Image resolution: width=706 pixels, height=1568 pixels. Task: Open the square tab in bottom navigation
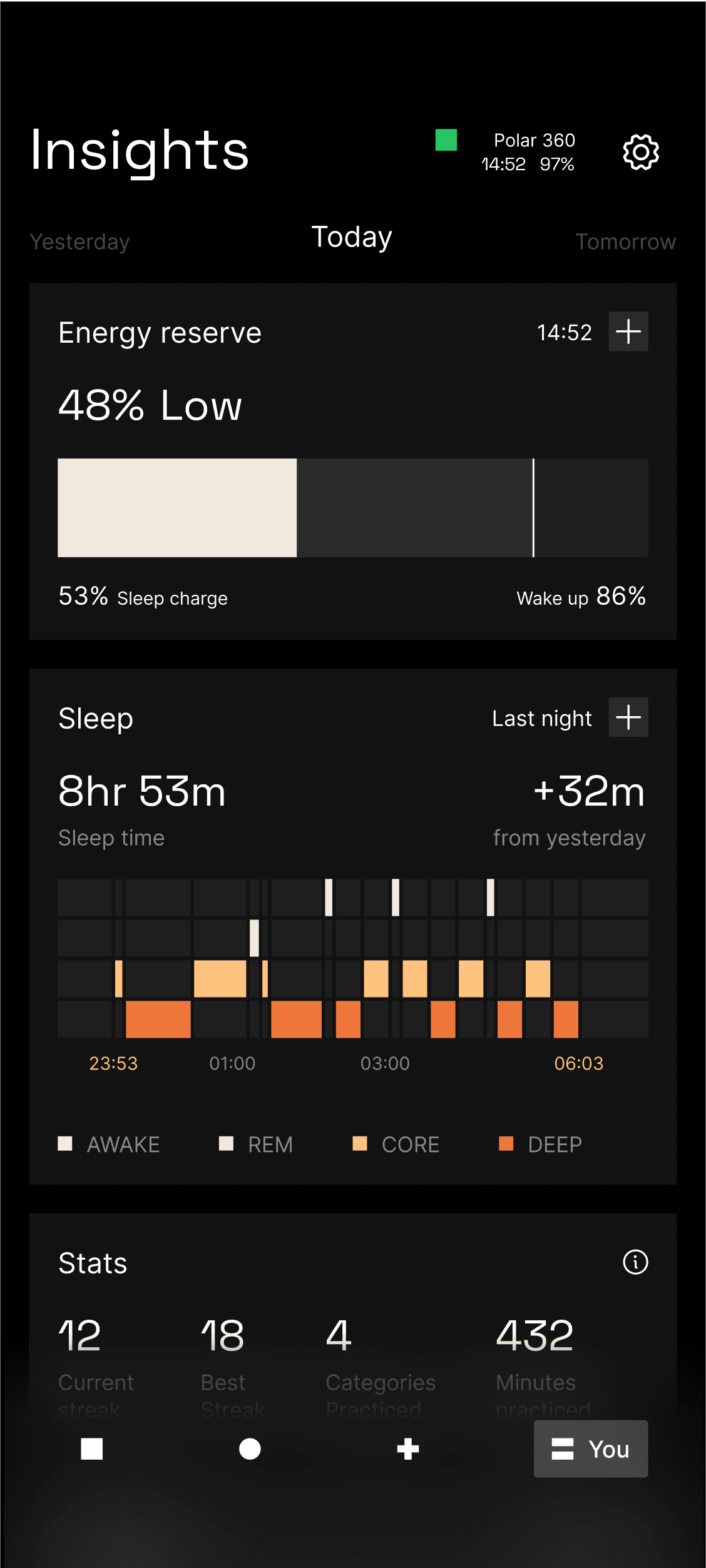92,1449
